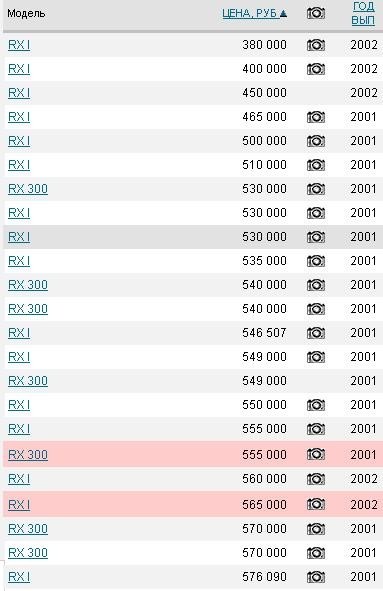Screen dimensions: 383x591
Task: Open the RX 300 listing priced 549 000
Action: [x=28, y=381]
